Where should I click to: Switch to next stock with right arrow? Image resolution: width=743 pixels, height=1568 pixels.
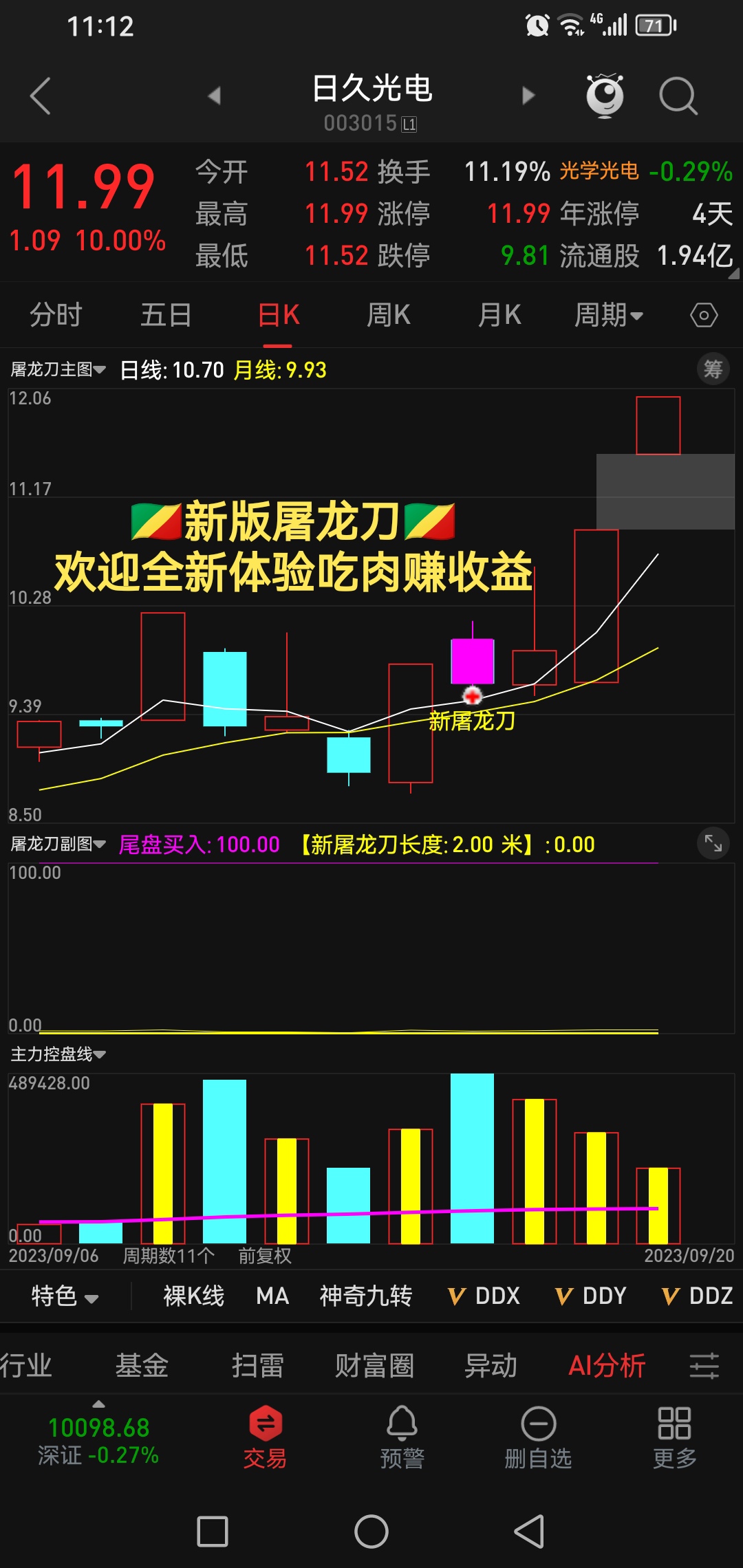tap(528, 96)
